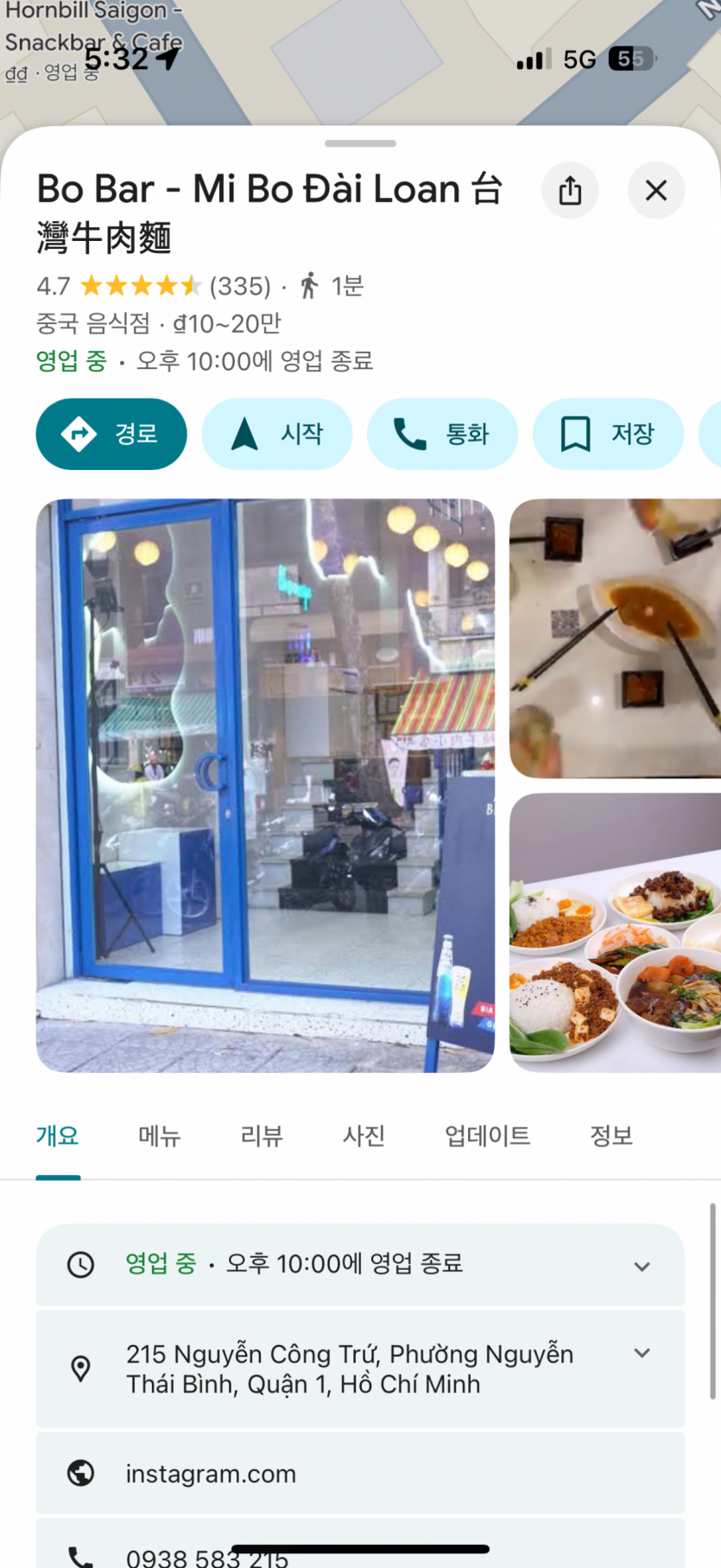Switch to the 업데이트 tab
The height and width of the screenshot is (1568, 721).
(x=487, y=1135)
